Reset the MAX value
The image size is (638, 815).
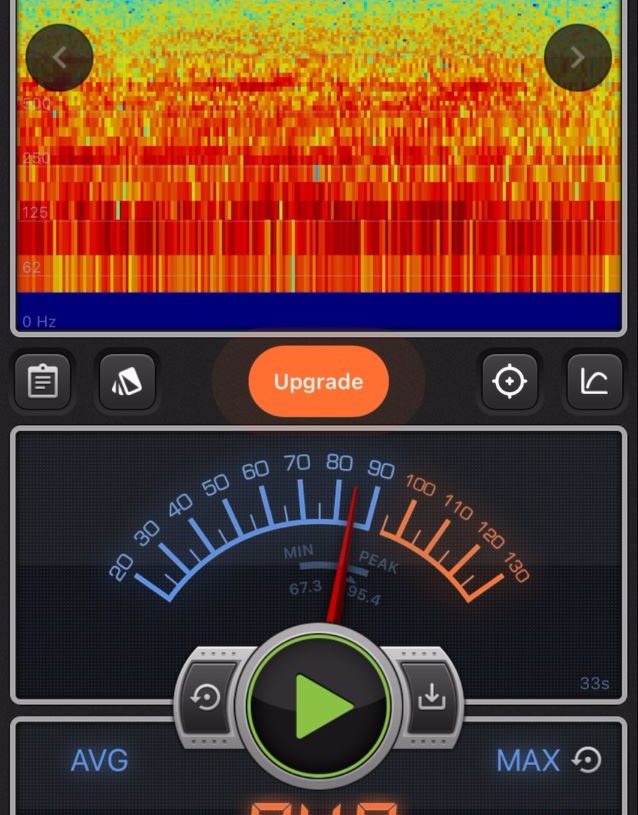(x=587, y=761)
